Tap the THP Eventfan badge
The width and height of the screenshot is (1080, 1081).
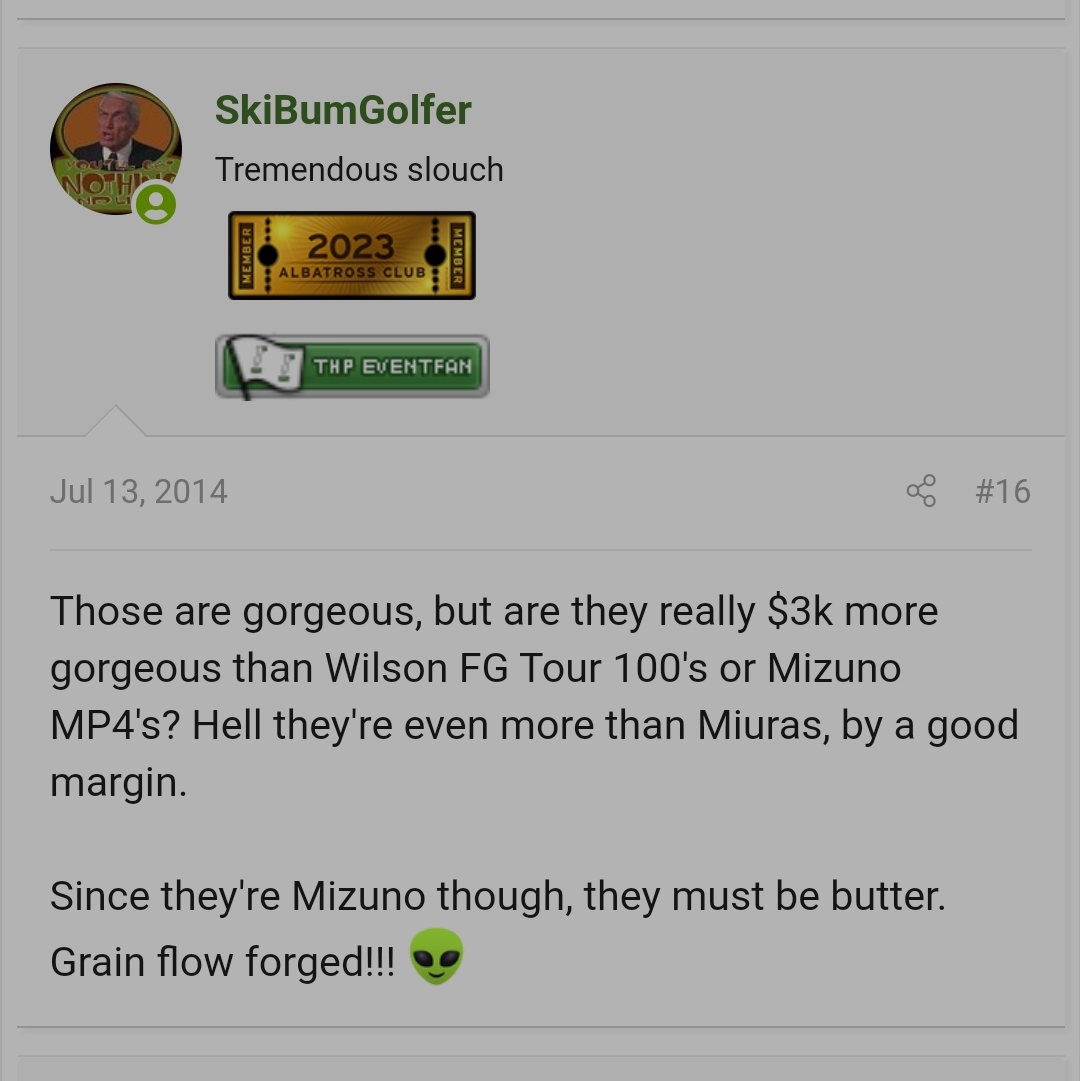pyautogui.click(x=352, y=367)
